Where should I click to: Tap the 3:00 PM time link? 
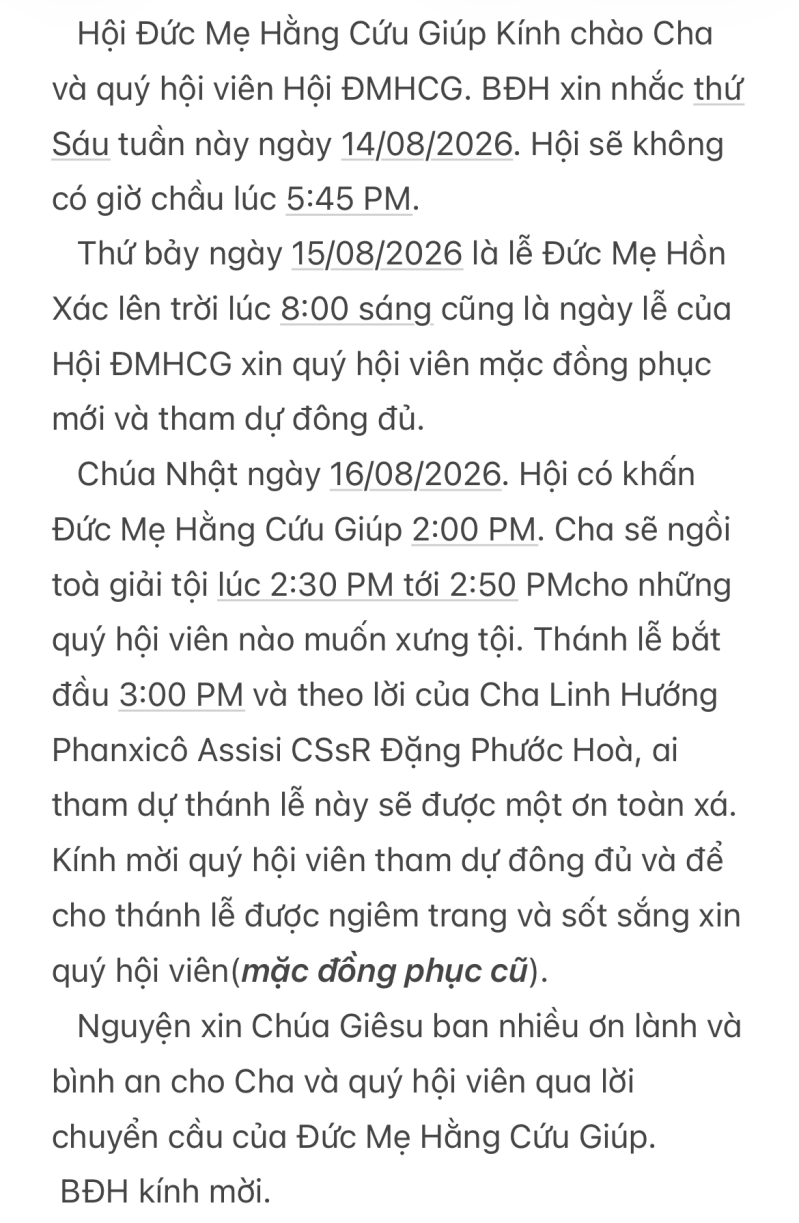[181, 693]
